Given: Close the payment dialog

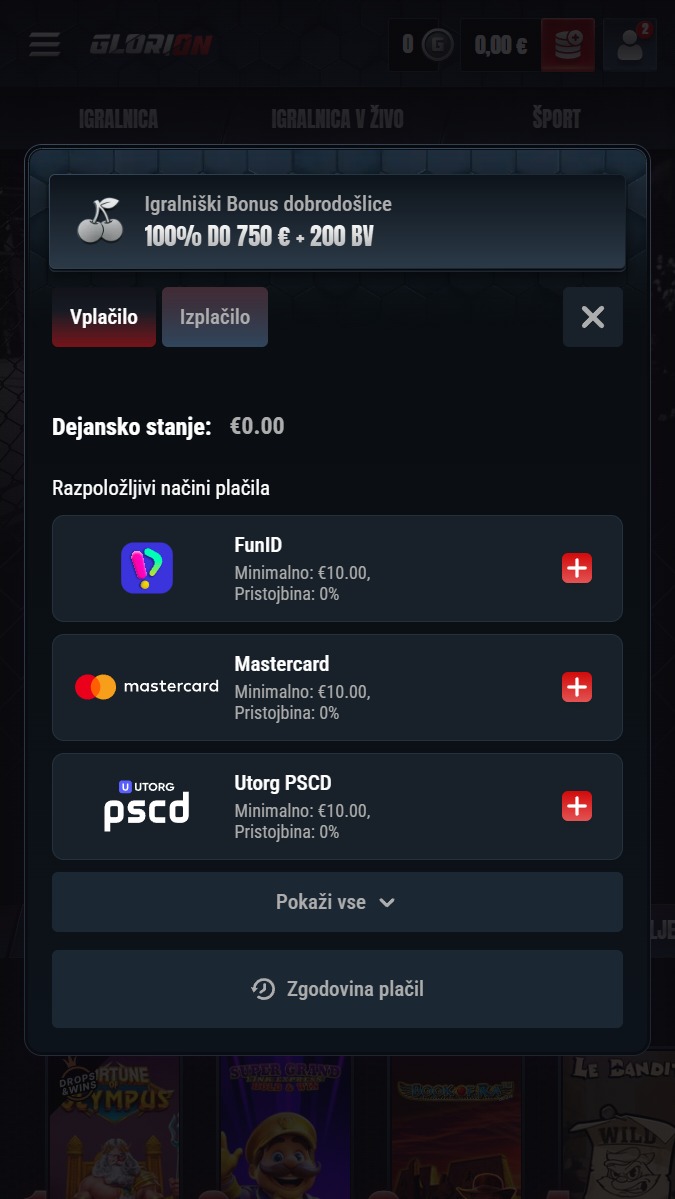Looking at the screenshot, I should tap(592, 317).
